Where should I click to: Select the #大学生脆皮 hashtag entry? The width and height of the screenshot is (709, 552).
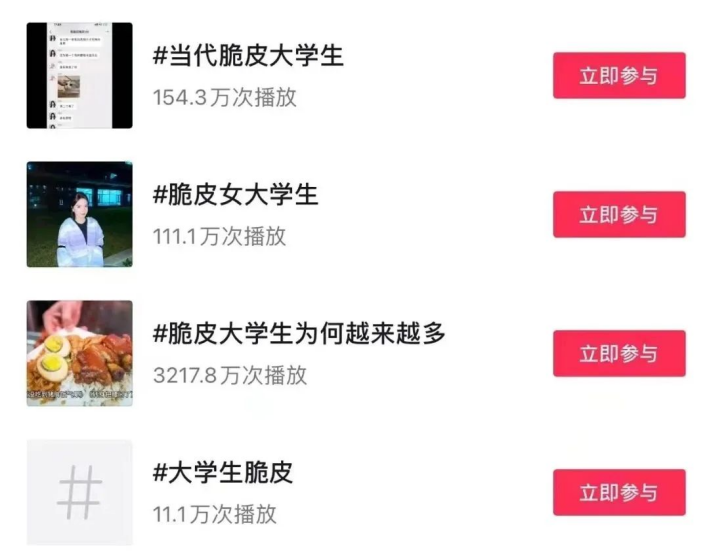[x=223, y=473]
